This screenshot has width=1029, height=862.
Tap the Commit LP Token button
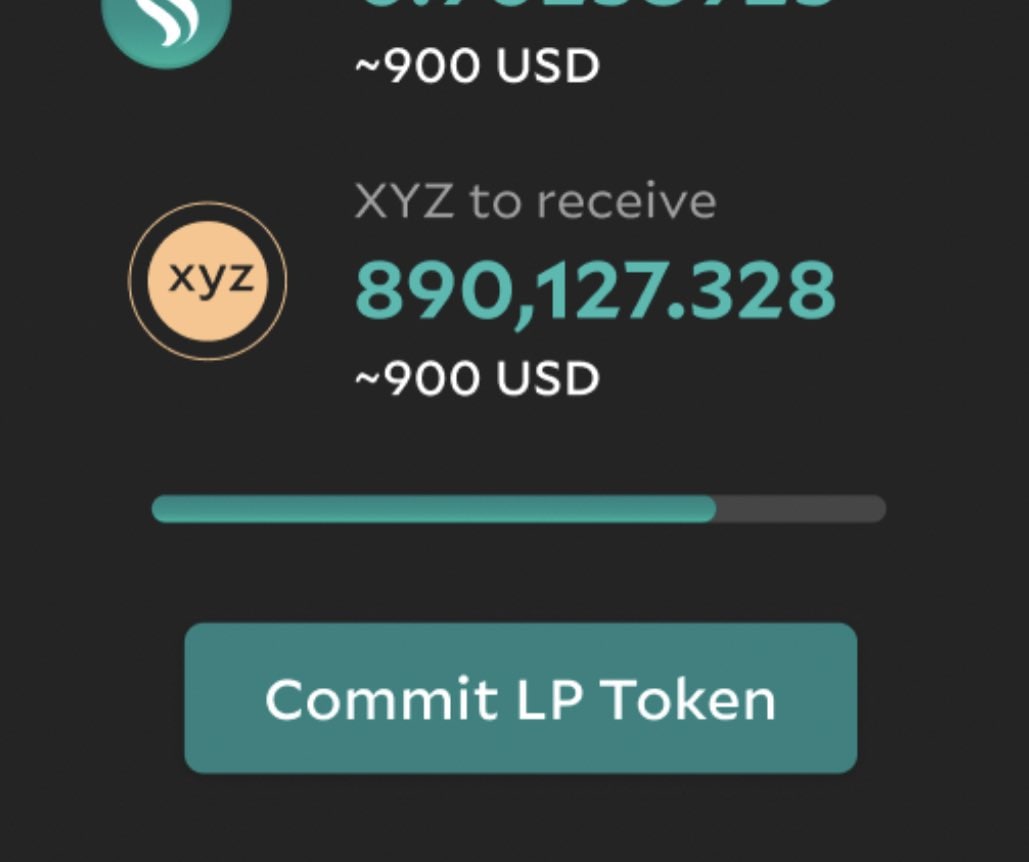tap(520, 698)
